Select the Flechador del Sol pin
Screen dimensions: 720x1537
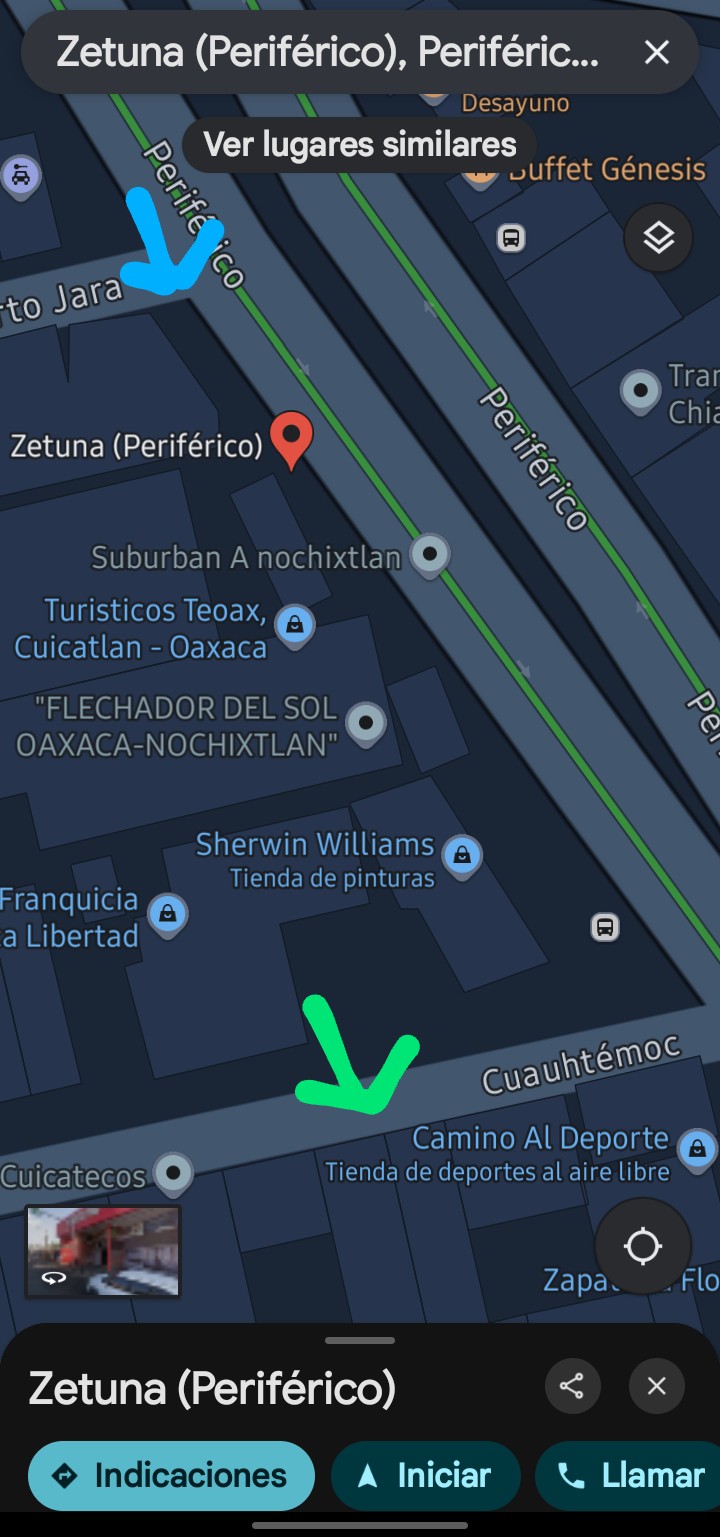(366, 723)
